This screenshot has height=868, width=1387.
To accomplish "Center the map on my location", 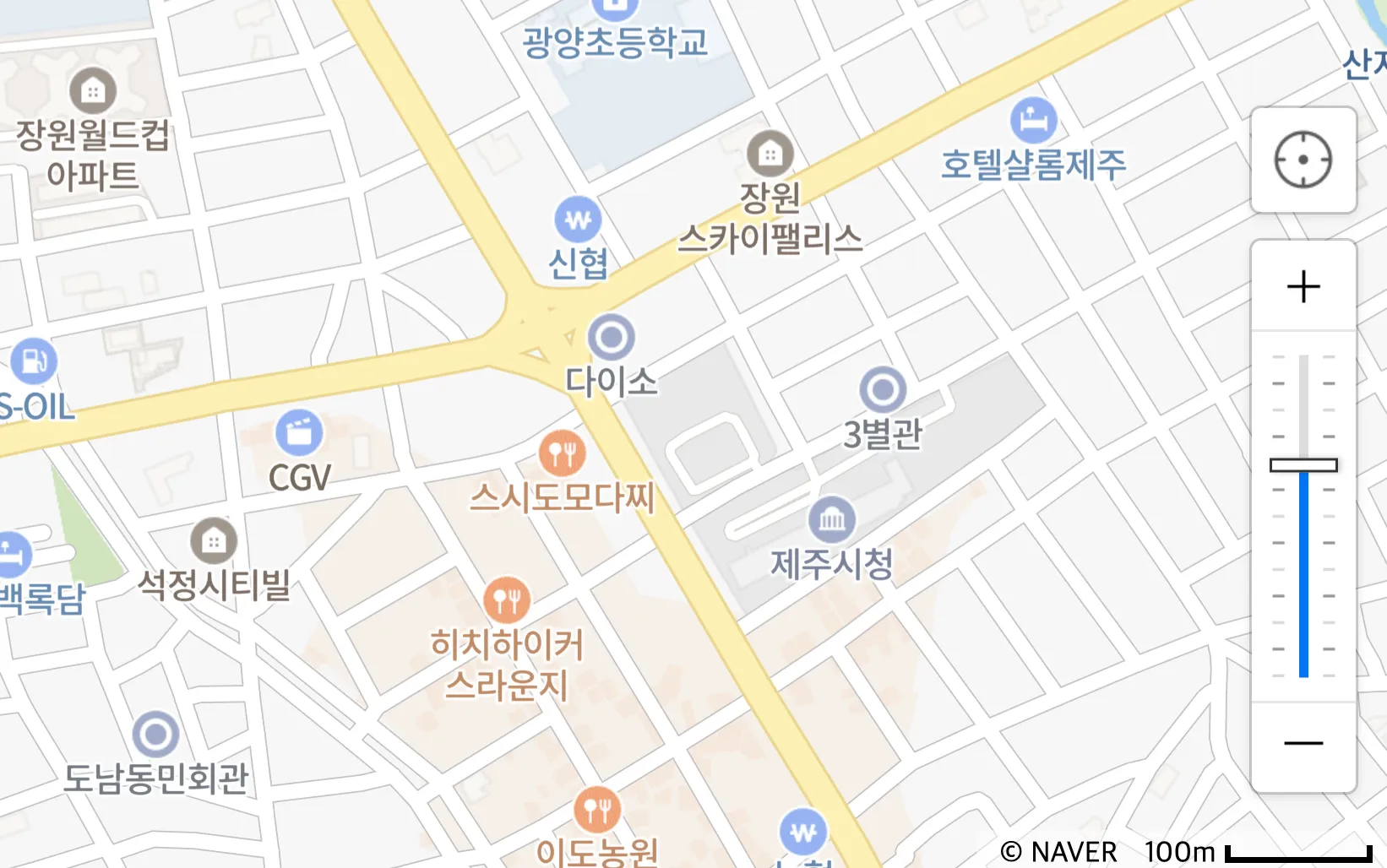I will coord(1303,160).
